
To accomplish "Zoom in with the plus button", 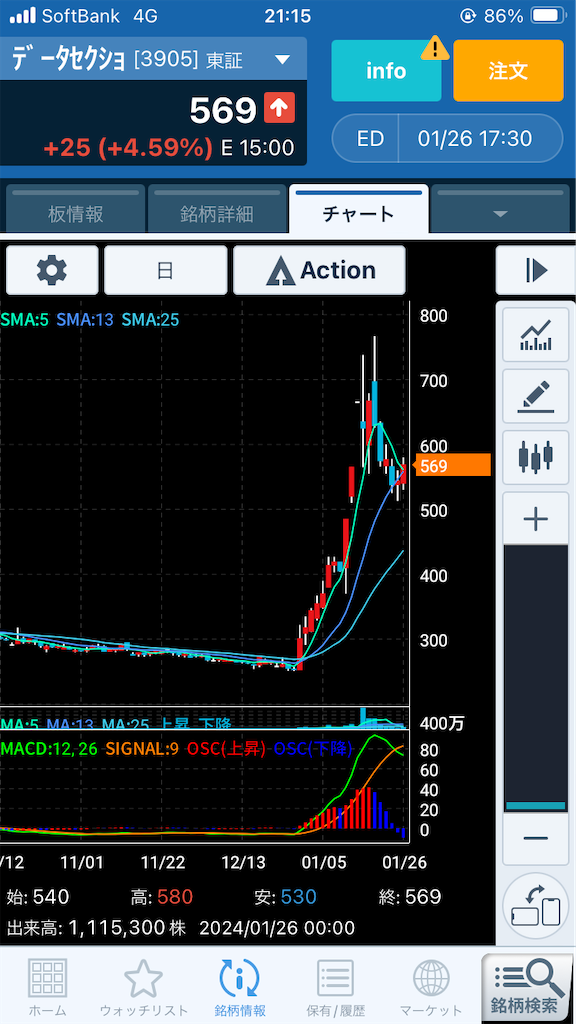I will pos(536,519).
